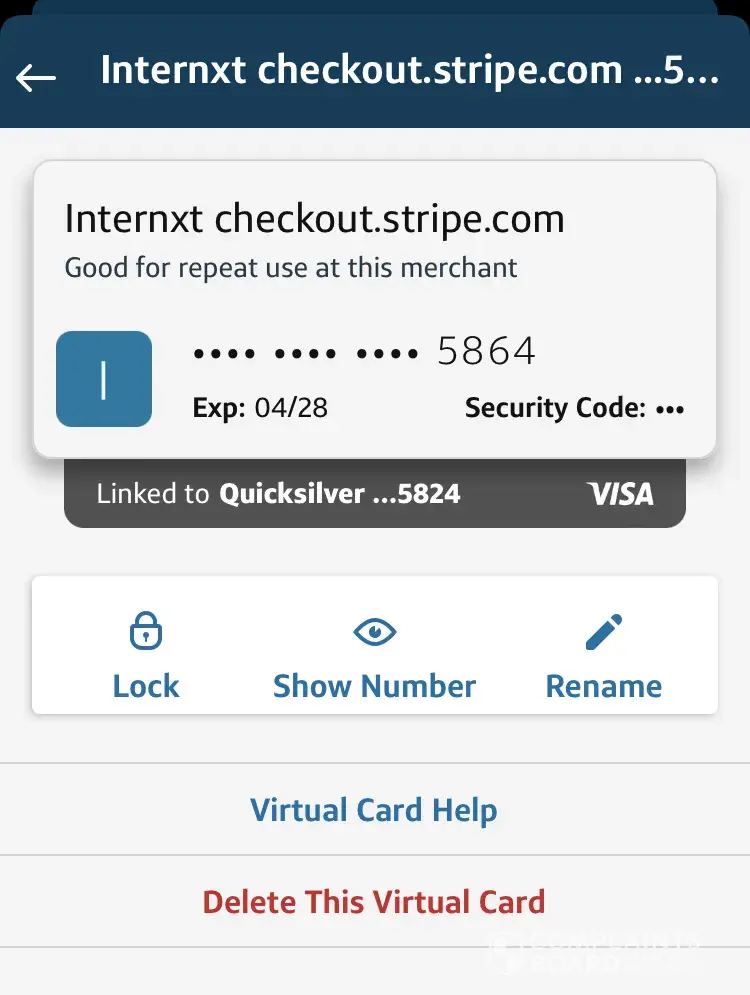
Task: Reveal the full card via Show Number
Action: coord(374,657)
